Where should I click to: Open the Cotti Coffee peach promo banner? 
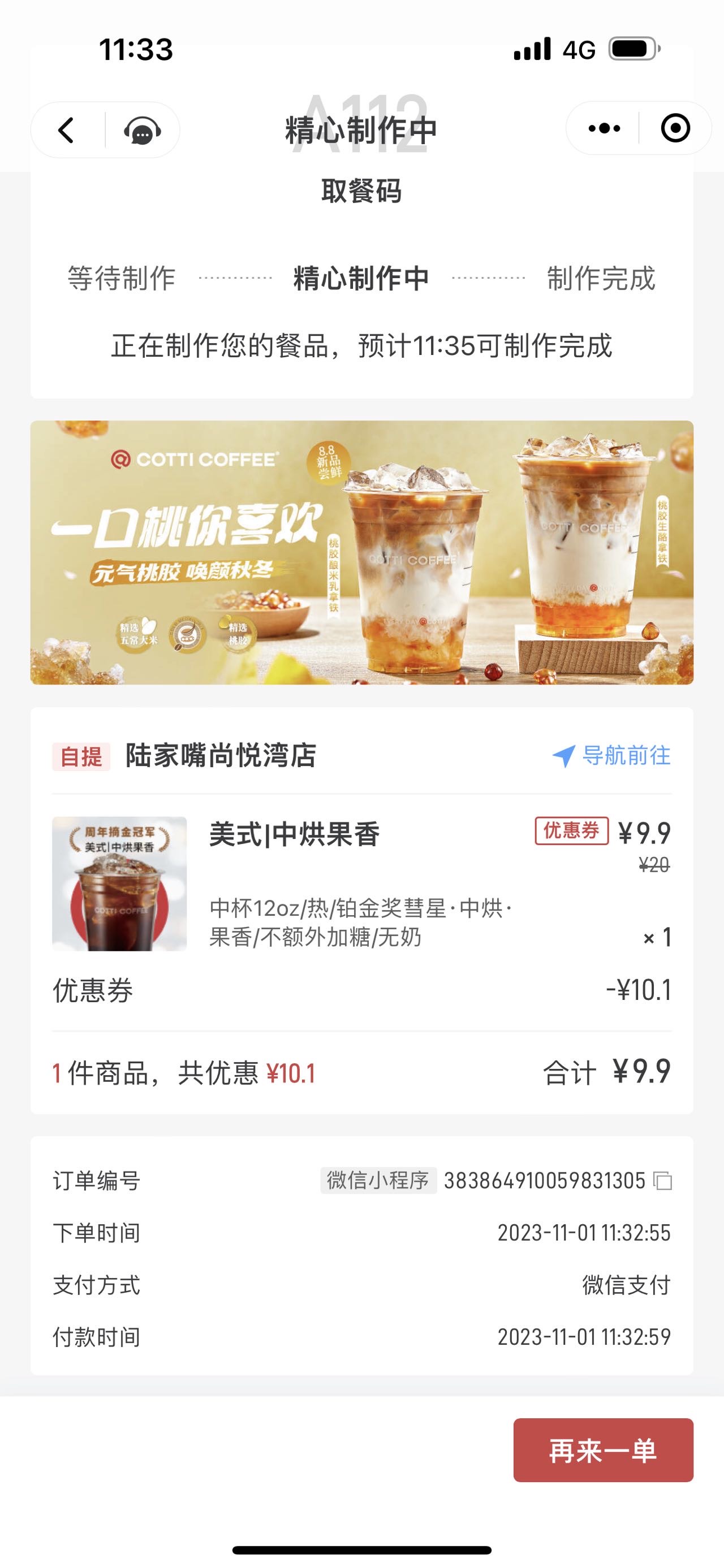coord(361,552)
